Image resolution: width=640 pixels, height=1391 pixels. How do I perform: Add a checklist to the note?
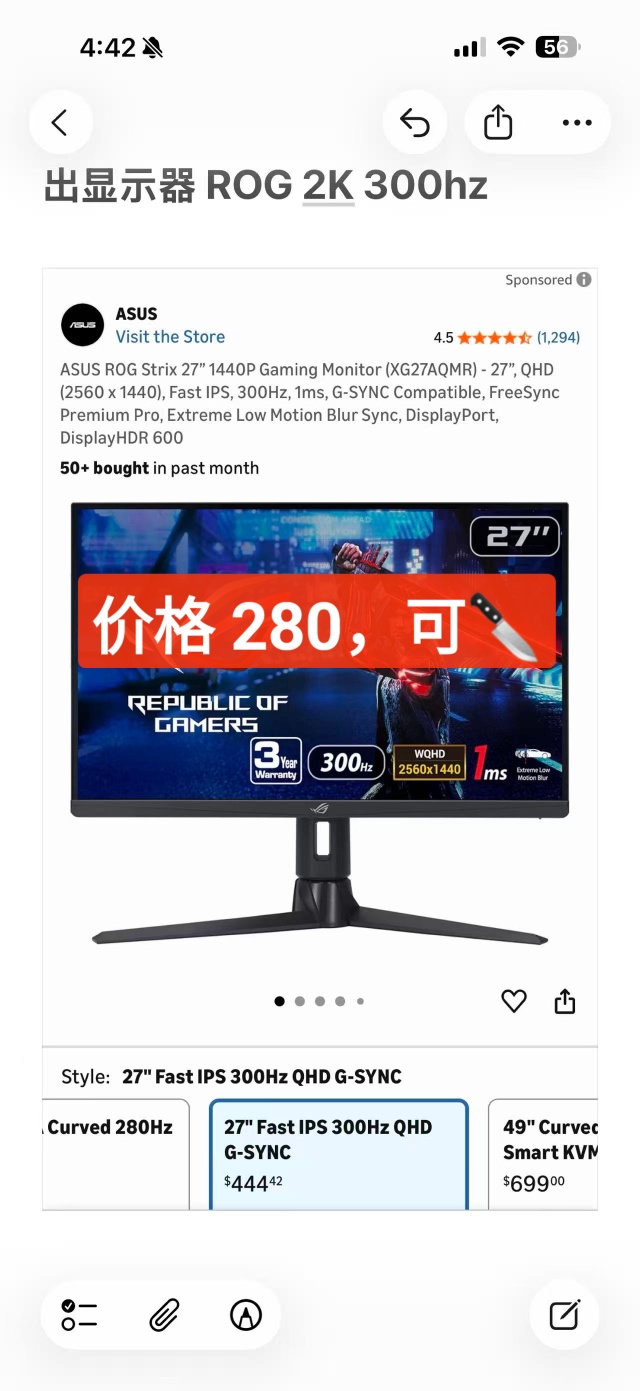tap(80, 1315)
